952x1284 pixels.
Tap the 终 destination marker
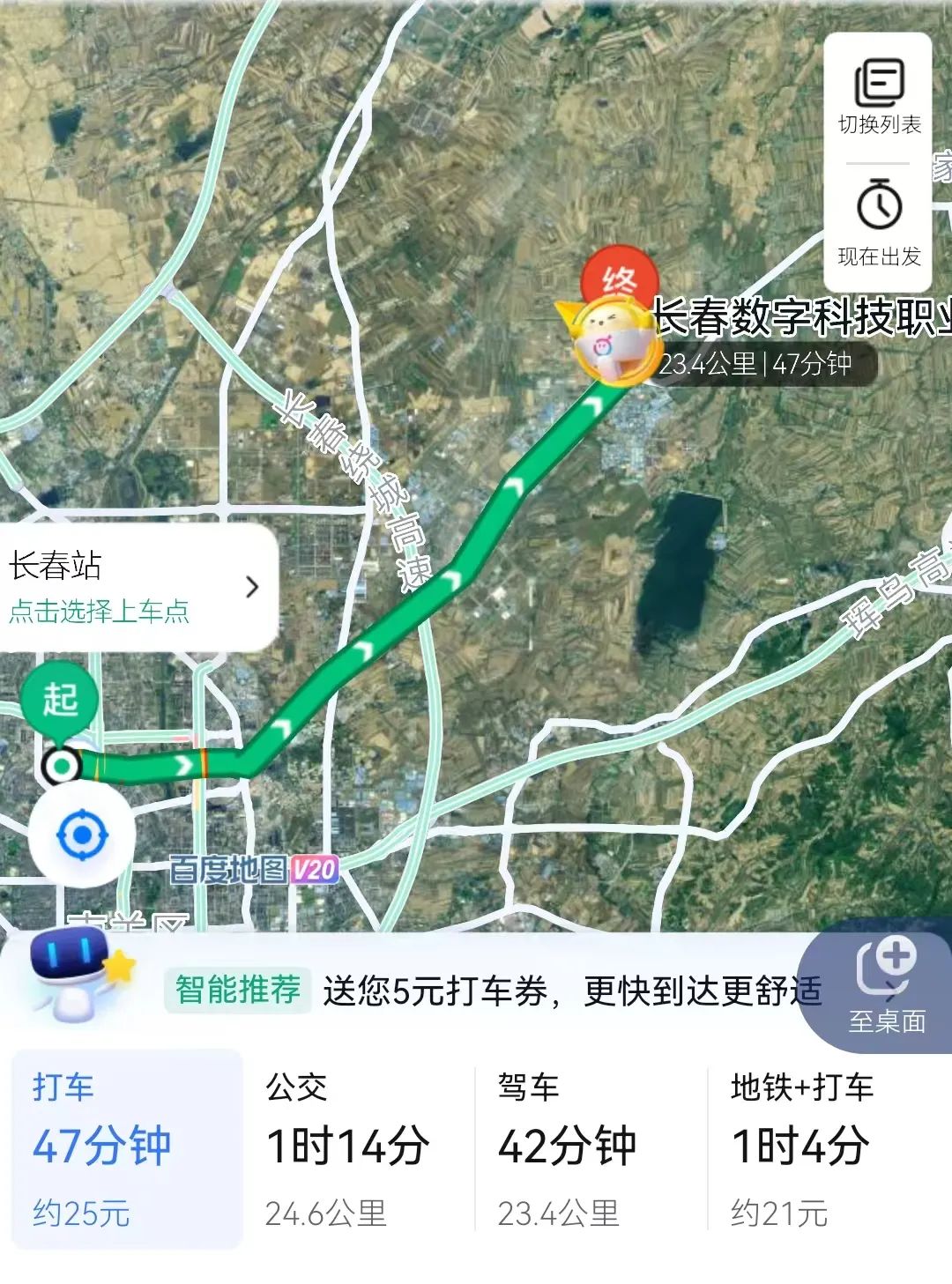click(x=620, y=280)
